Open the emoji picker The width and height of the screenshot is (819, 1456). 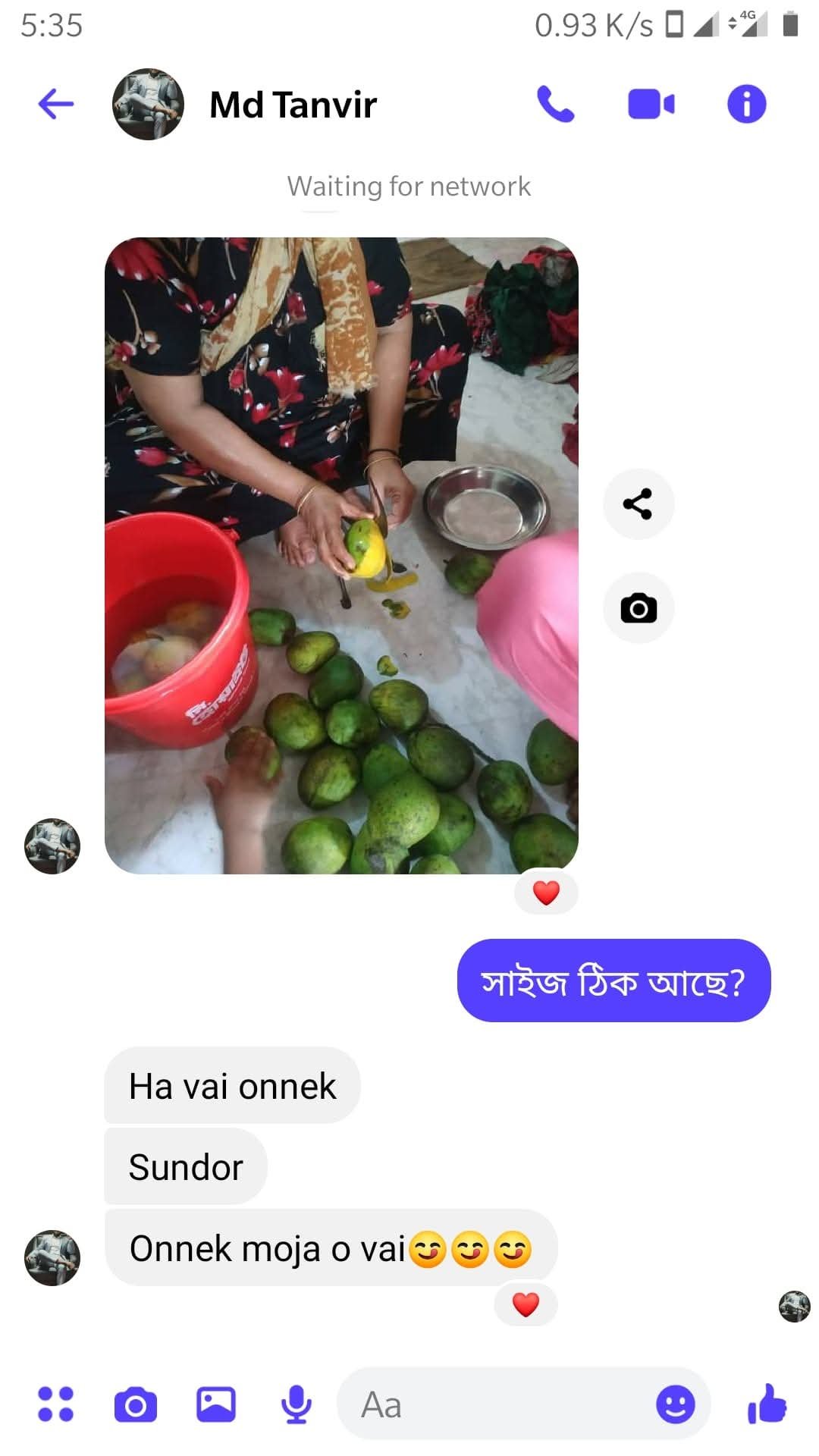pyautogui.click(x=675, y=1404)
